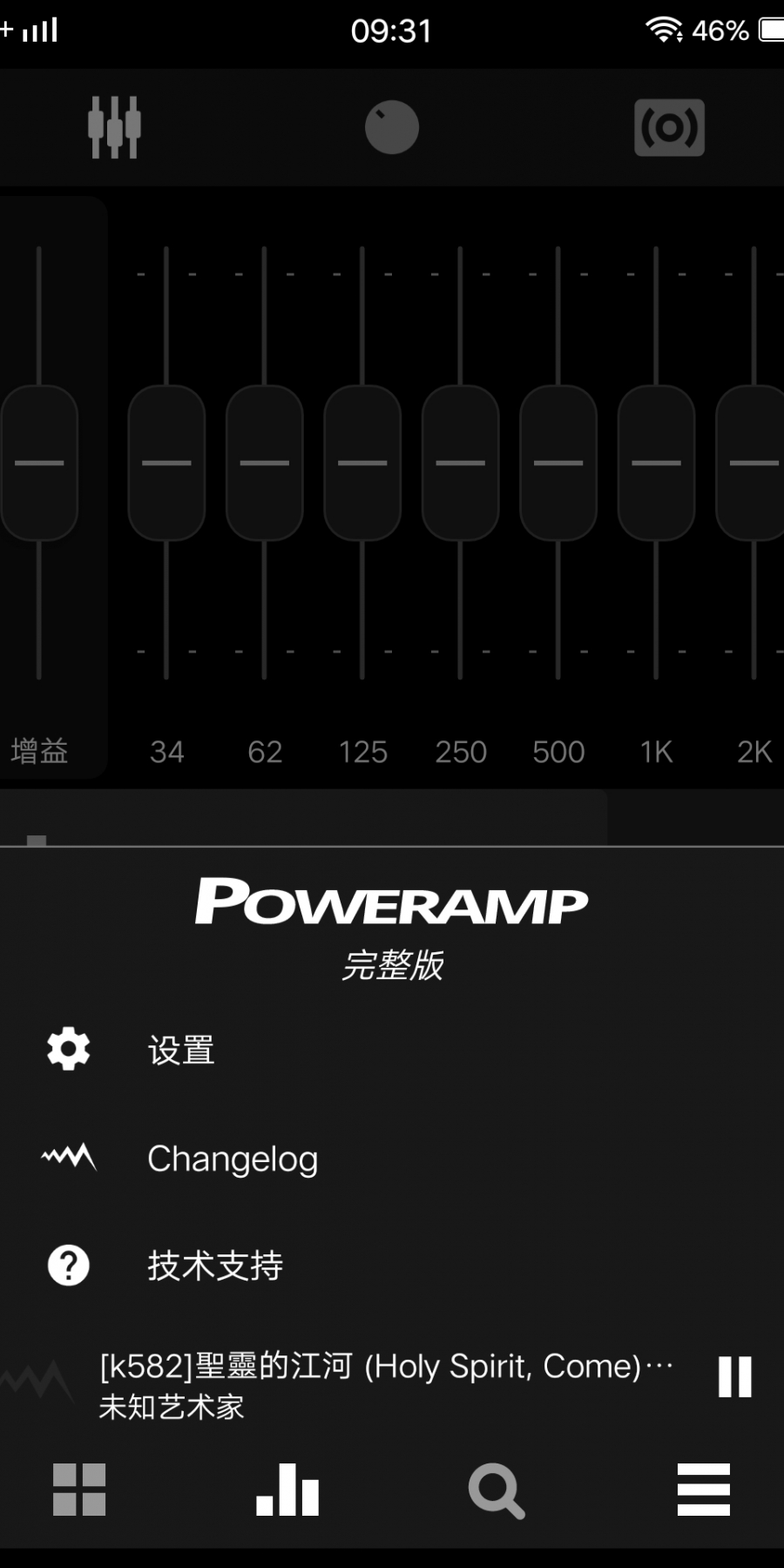This screenshot has width=784, height=1568.
Task: Tap the 增益 preamp slider
Action: pyautogui.click(x=39, y=463)
